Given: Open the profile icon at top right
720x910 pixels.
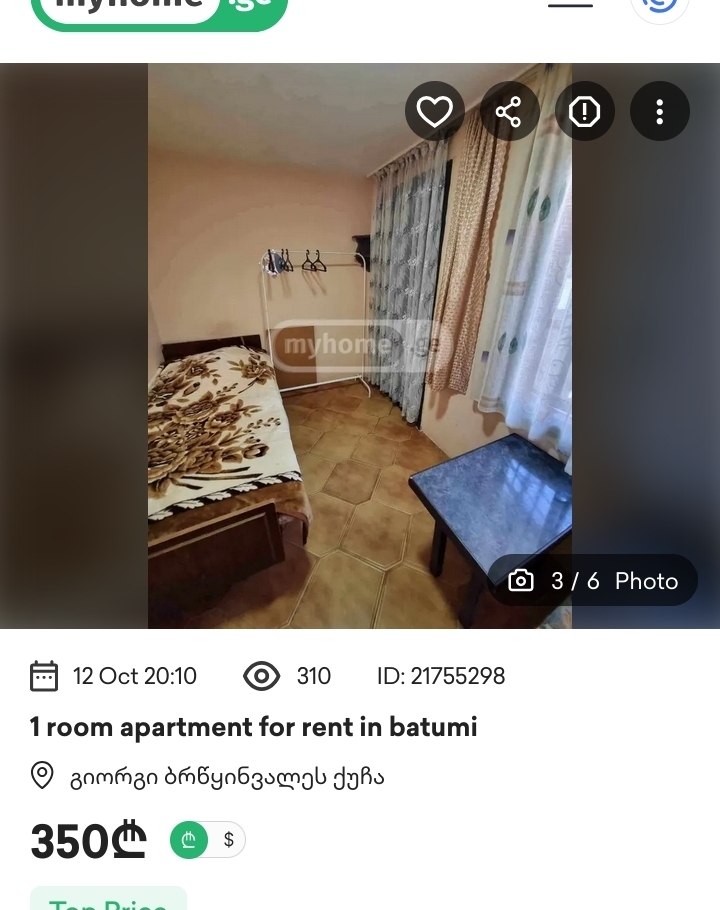Looking at the screenshot, I should coord(660,5).
